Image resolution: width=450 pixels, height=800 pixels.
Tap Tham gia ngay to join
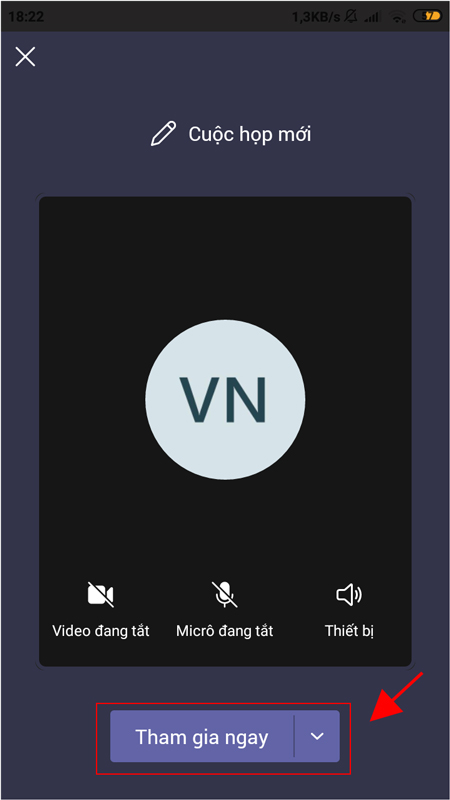pyautogui.click(x=202, y=737)
